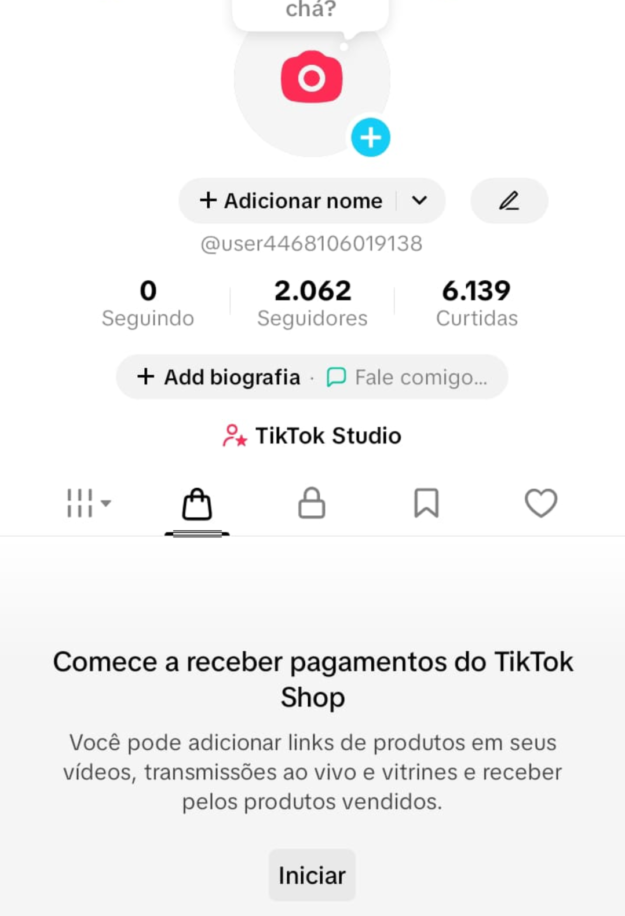Viewport: 625px width, 916px height.
Task: Select the shopping bag tab
Action: click(x=197, y=503)
